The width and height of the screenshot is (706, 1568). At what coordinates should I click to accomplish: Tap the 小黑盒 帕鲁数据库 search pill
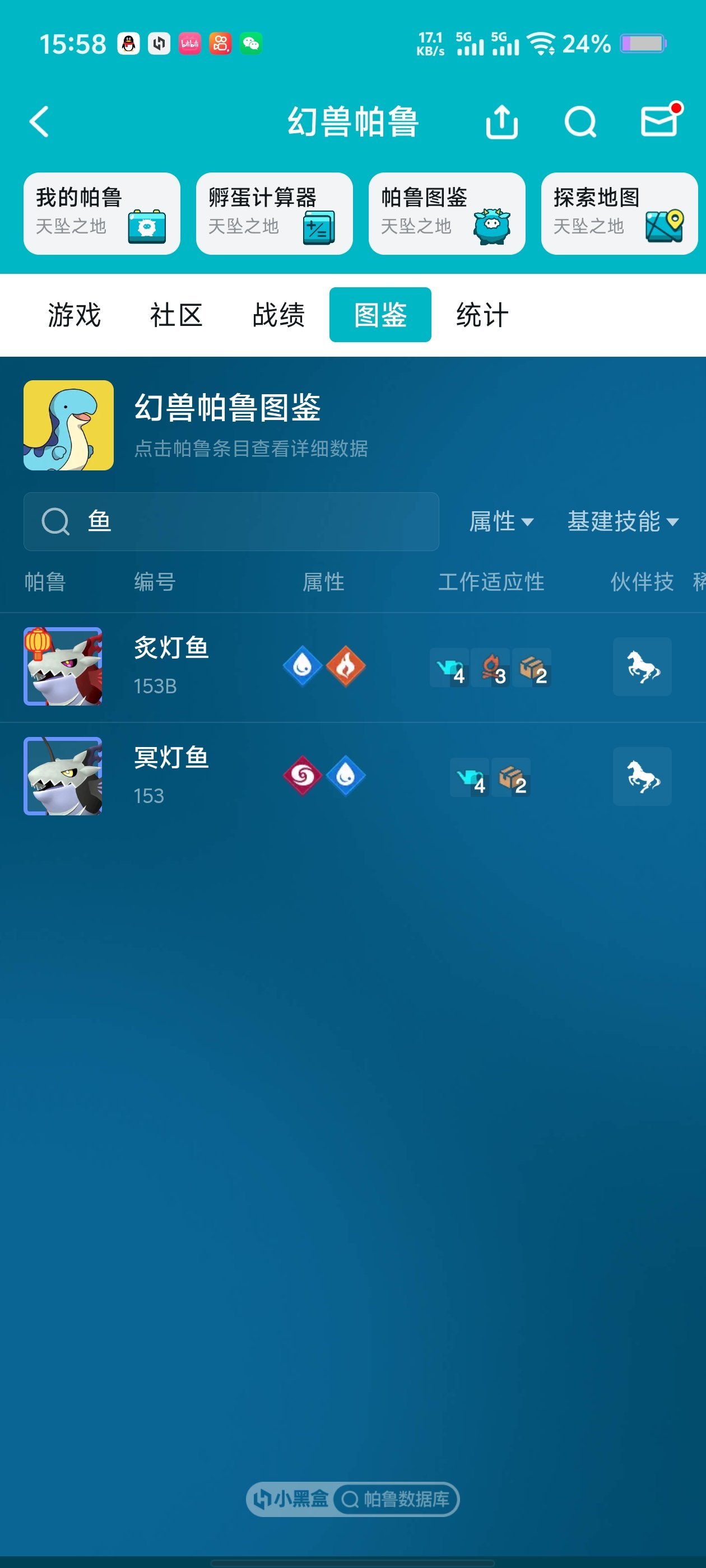click(x=352, y=1499)
